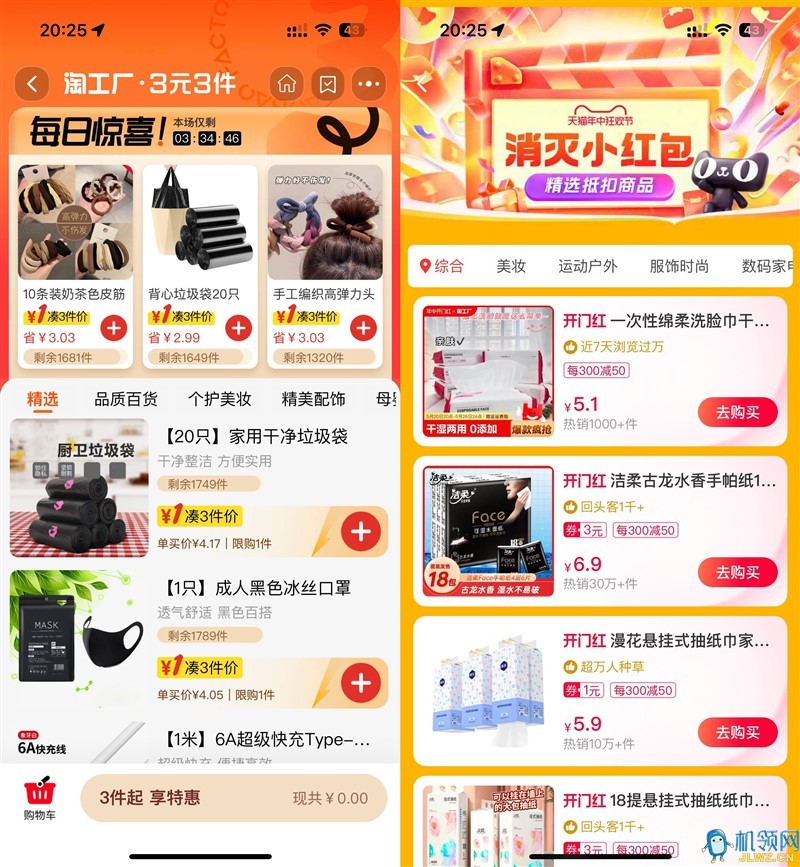Add 成人黑色冰丝口罩 to cart
This screenshot has width=800, height=867.
361,682
